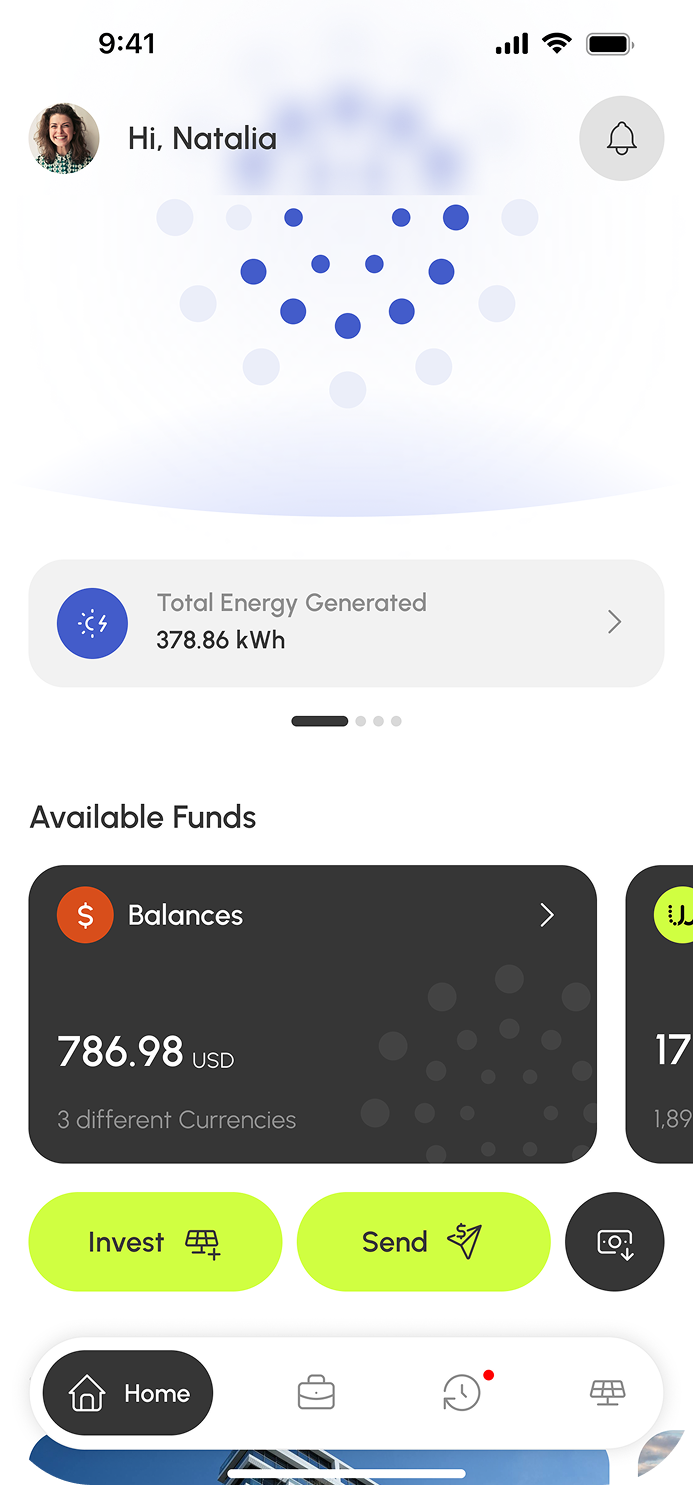Tap the Invest button
Viewport: 693px width, 1485px height.
point(155,1242)
